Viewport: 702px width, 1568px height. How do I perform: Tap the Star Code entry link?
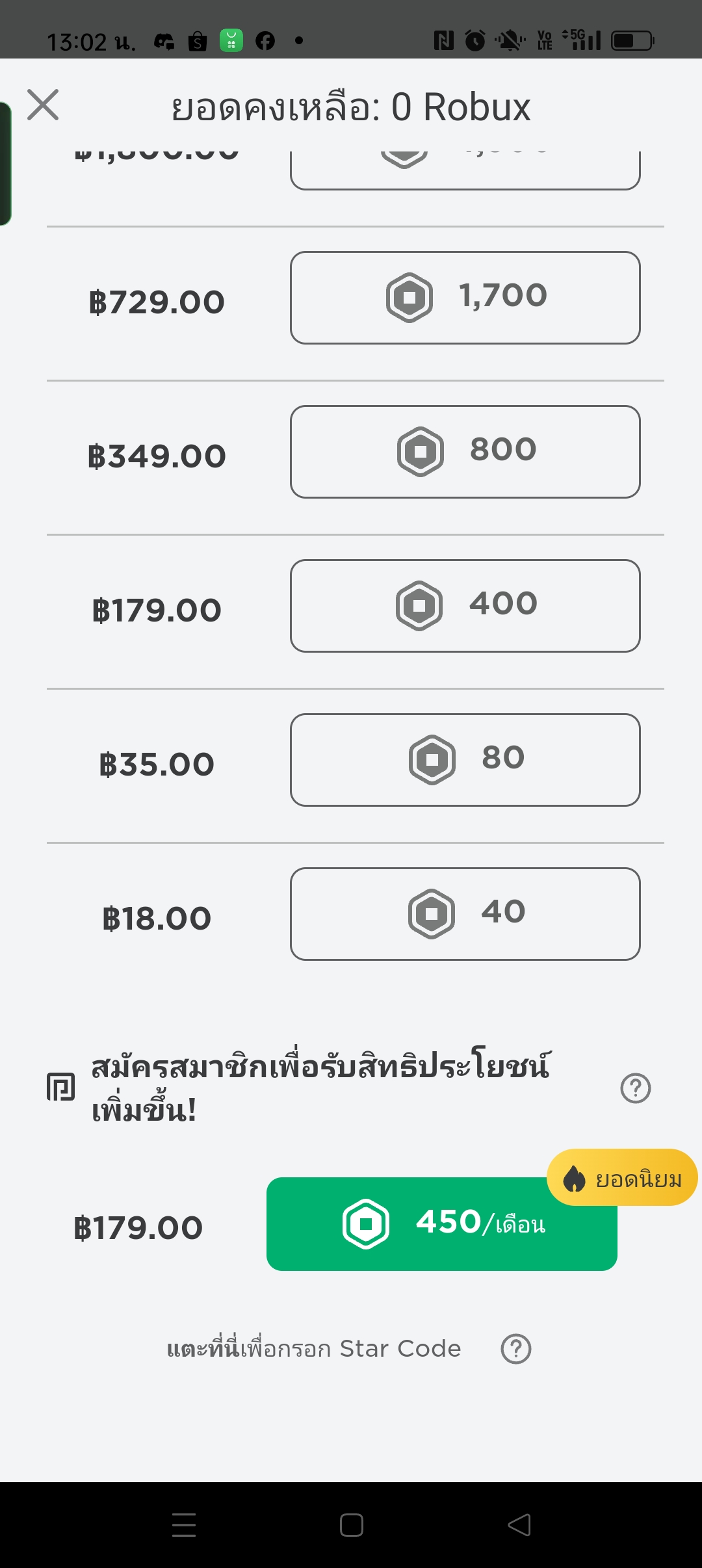click(x=314, y=1349)
